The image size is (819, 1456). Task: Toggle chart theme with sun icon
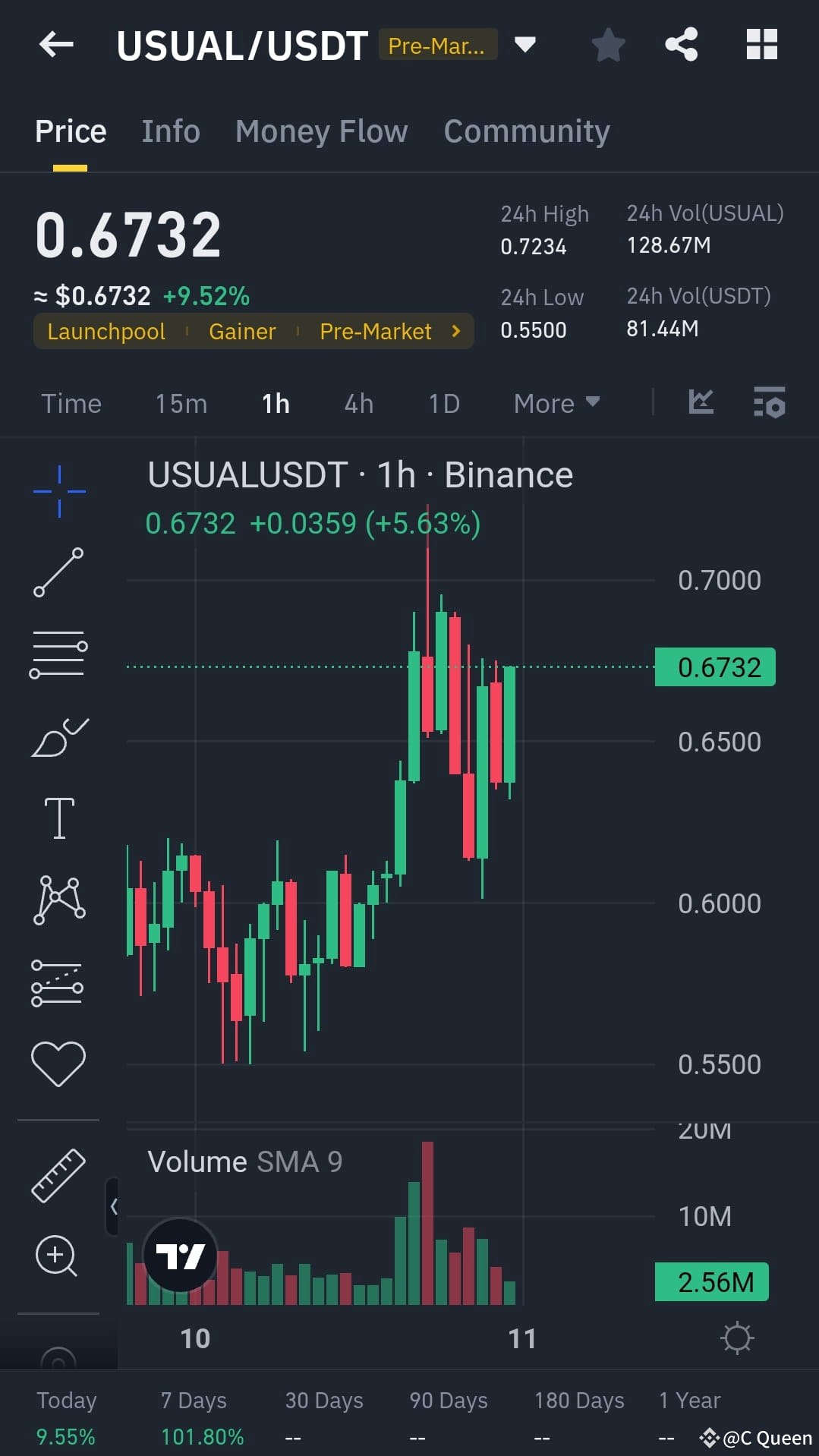point(737,1338)
